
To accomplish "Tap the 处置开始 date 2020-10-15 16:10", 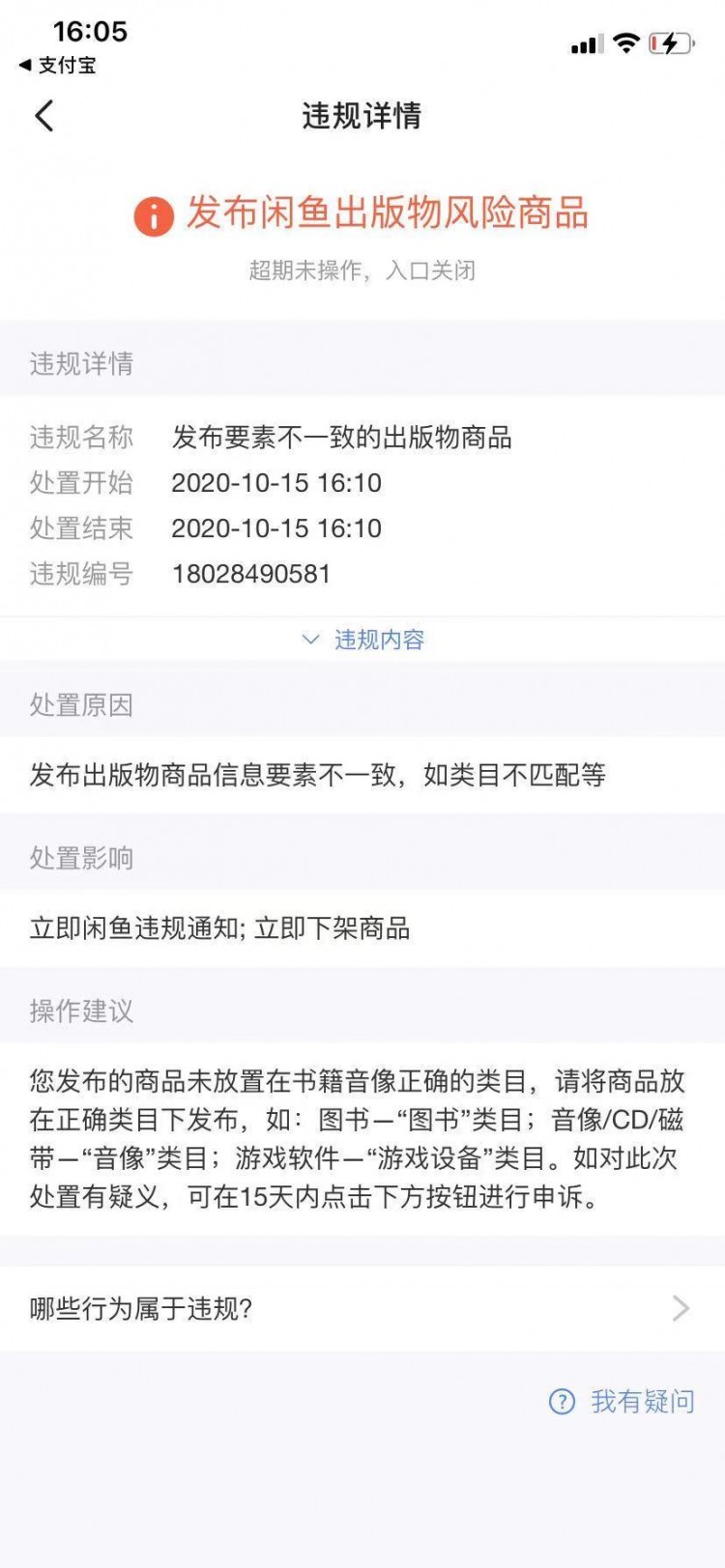I will click(x=275, y=483).
